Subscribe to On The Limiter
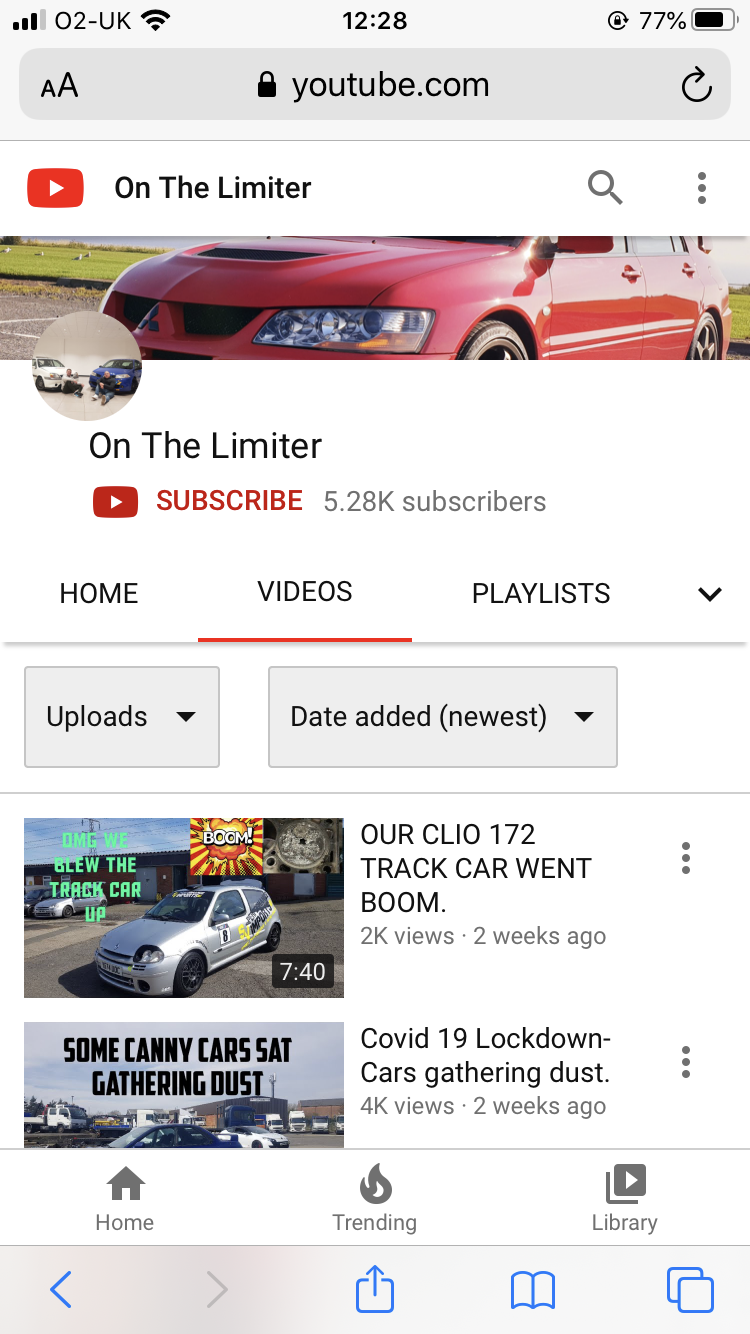 click(x=228, y=501)
